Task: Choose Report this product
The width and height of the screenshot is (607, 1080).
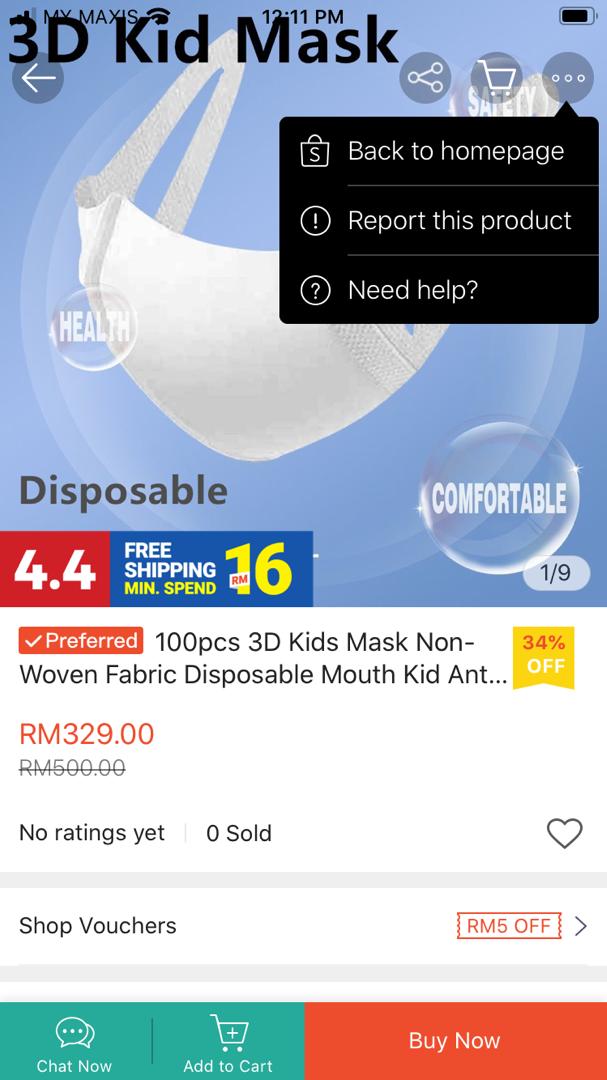Action: point(459,221)
